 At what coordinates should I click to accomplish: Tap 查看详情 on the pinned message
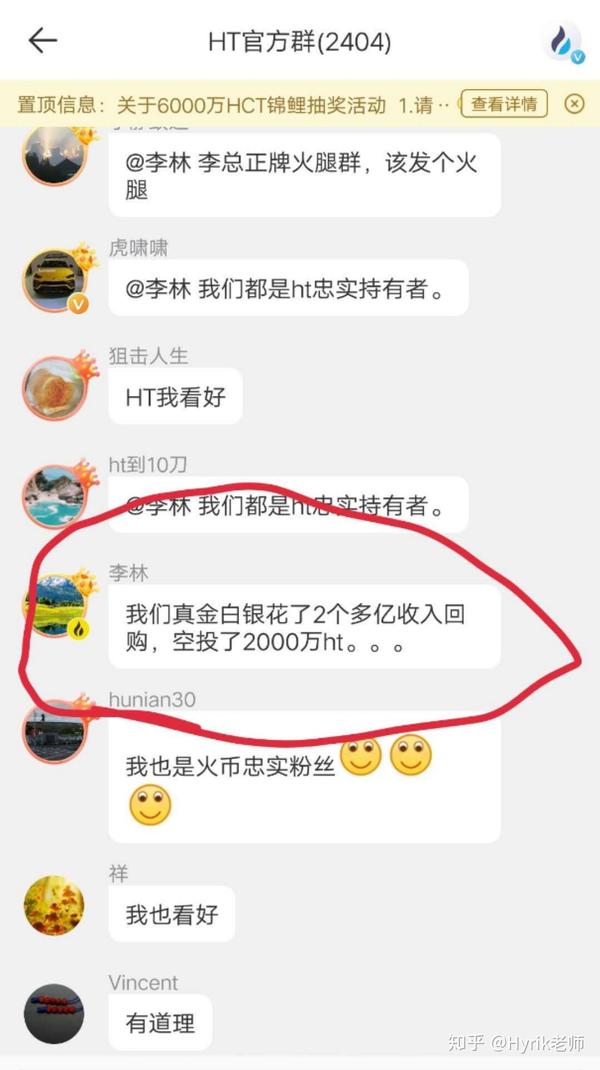[504, 103]
